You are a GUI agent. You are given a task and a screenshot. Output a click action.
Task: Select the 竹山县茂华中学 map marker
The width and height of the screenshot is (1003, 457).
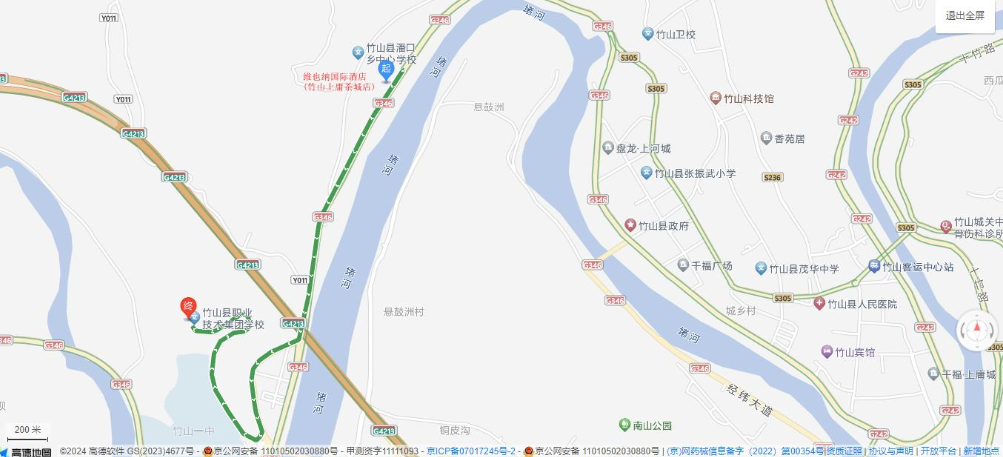click(x=760, y=268)
